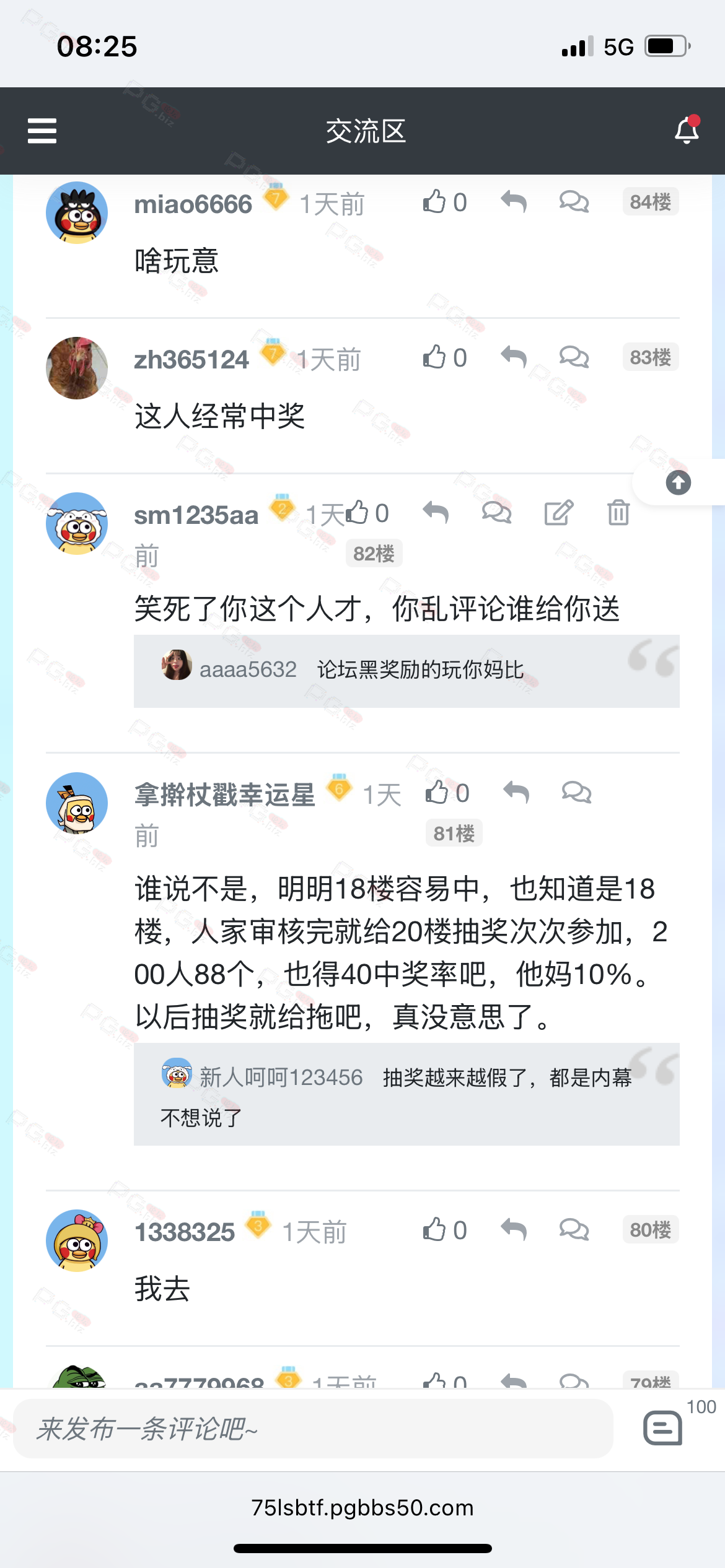Open the comments list icon showing 100
The height and width of the screenshot is (1568, 725).
click(662, 1428)
